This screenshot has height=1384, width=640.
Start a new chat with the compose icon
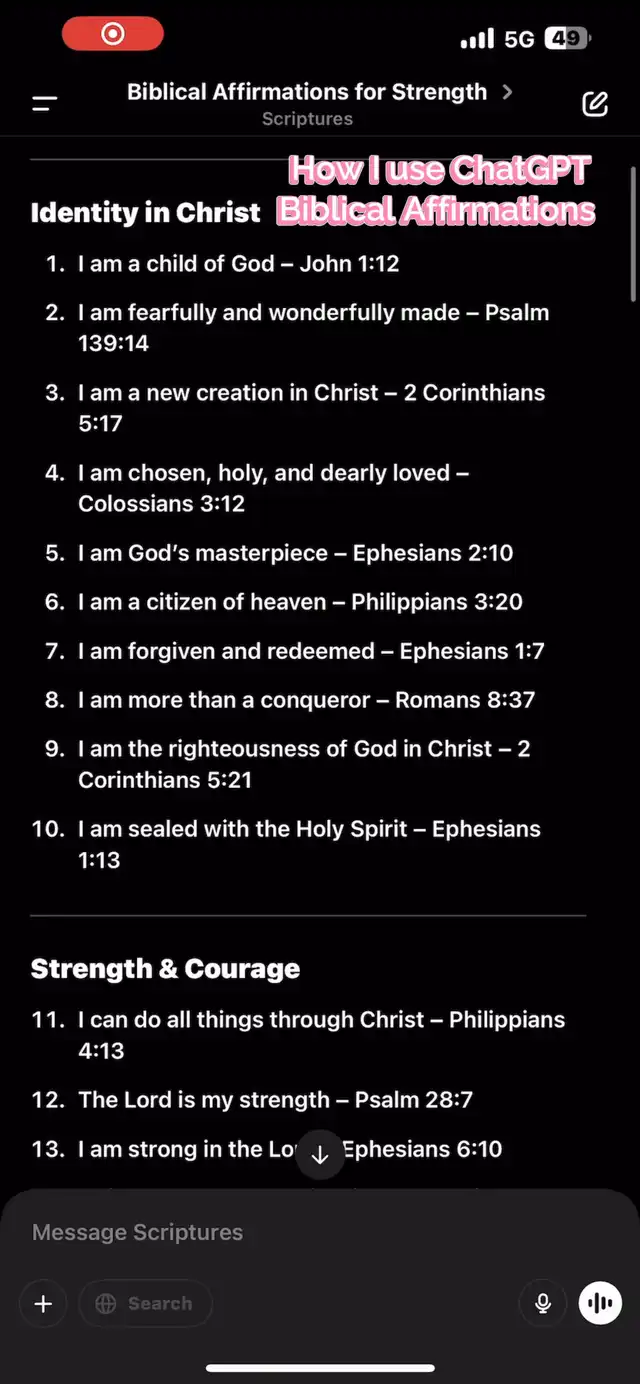tap(595, 103)
